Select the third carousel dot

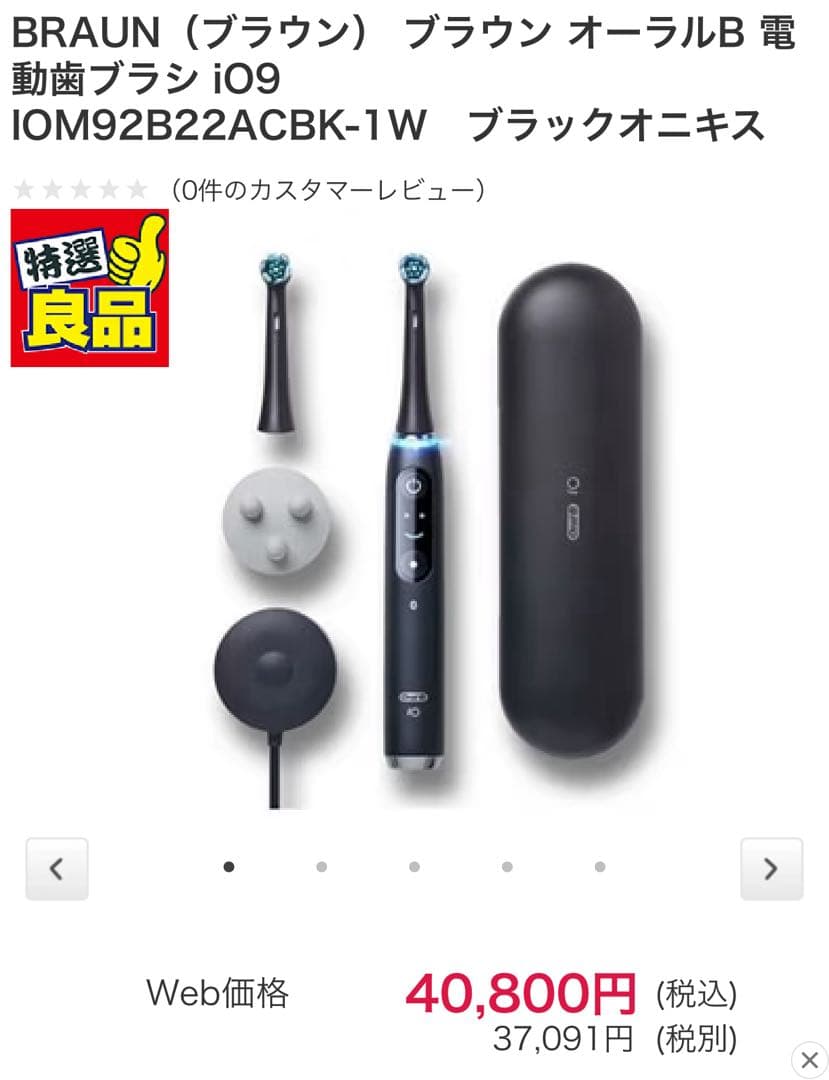click(x=413, y=869)
